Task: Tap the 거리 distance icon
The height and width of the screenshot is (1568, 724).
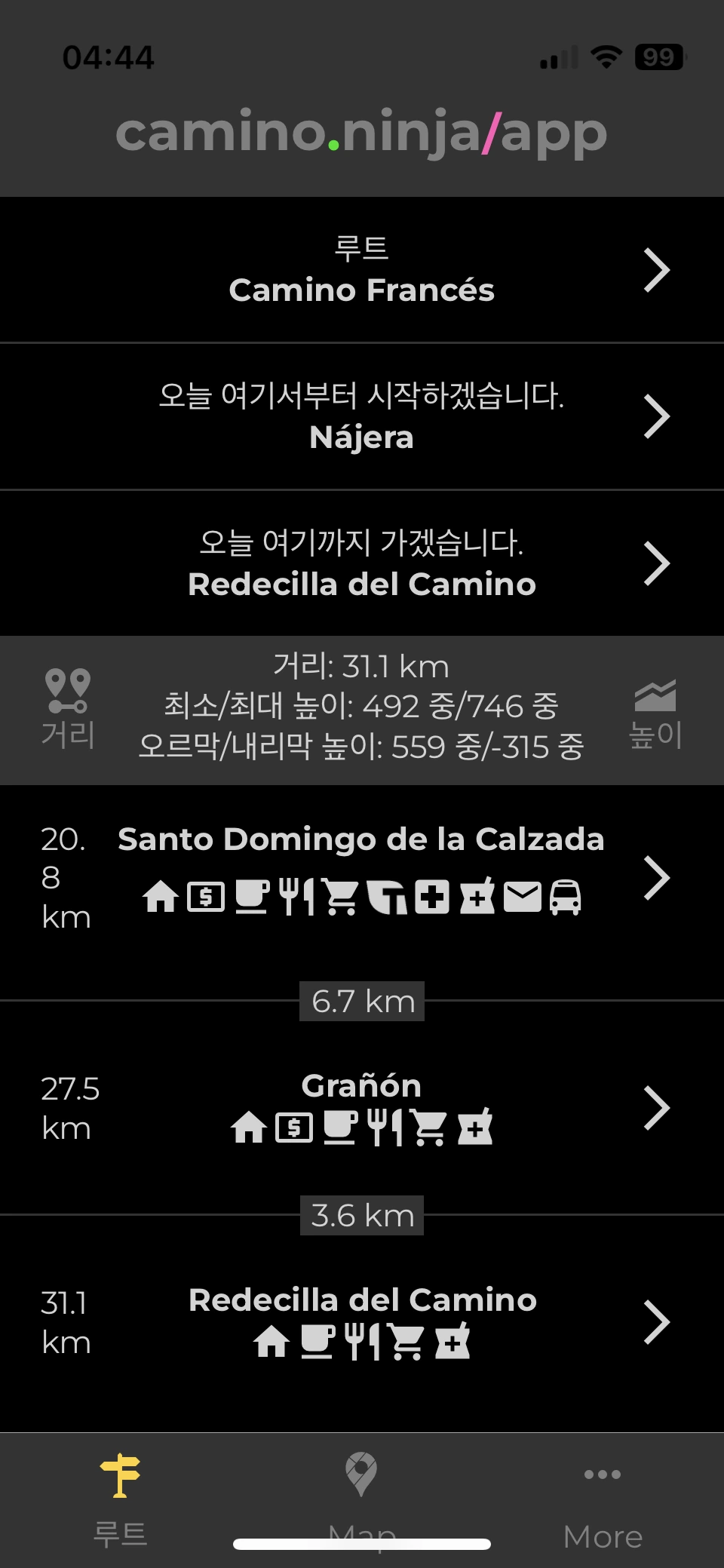Action: pos(68,709)
